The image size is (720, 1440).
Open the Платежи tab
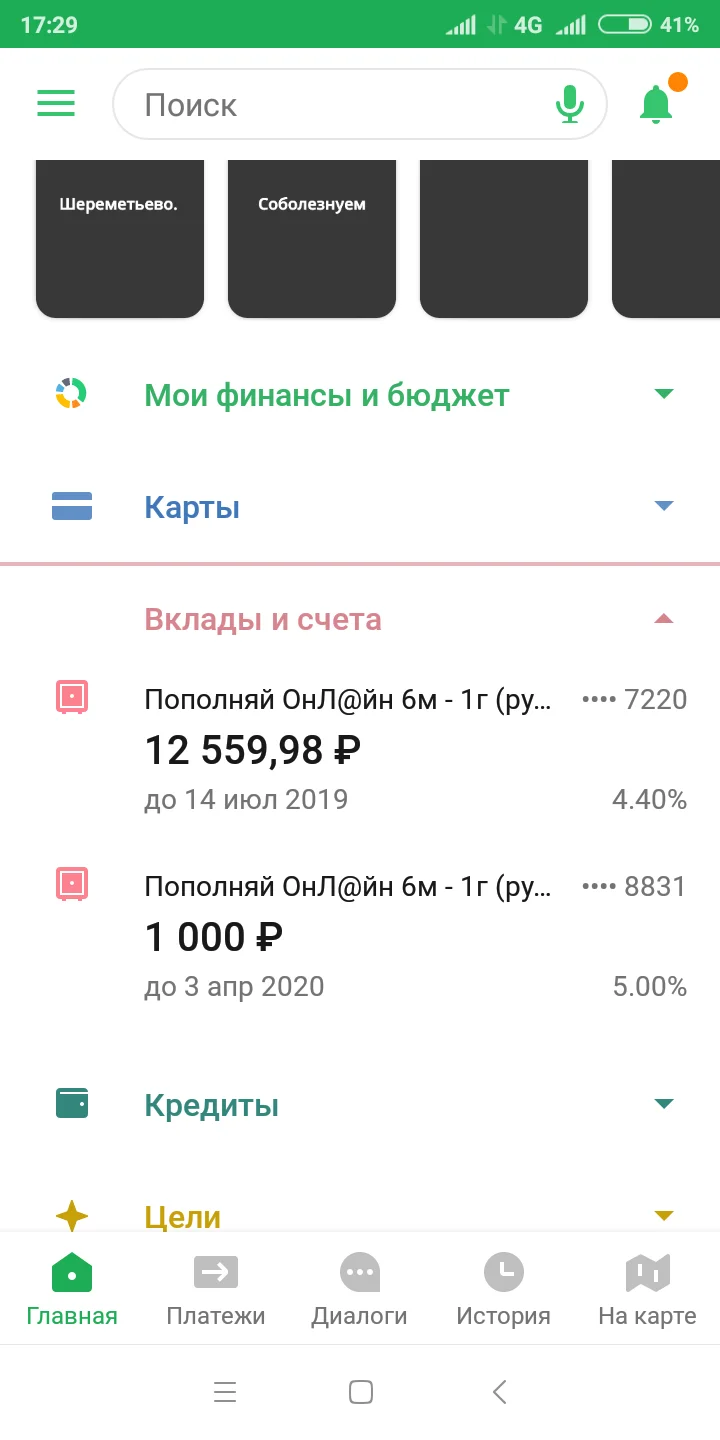(x=215, y=1288)
